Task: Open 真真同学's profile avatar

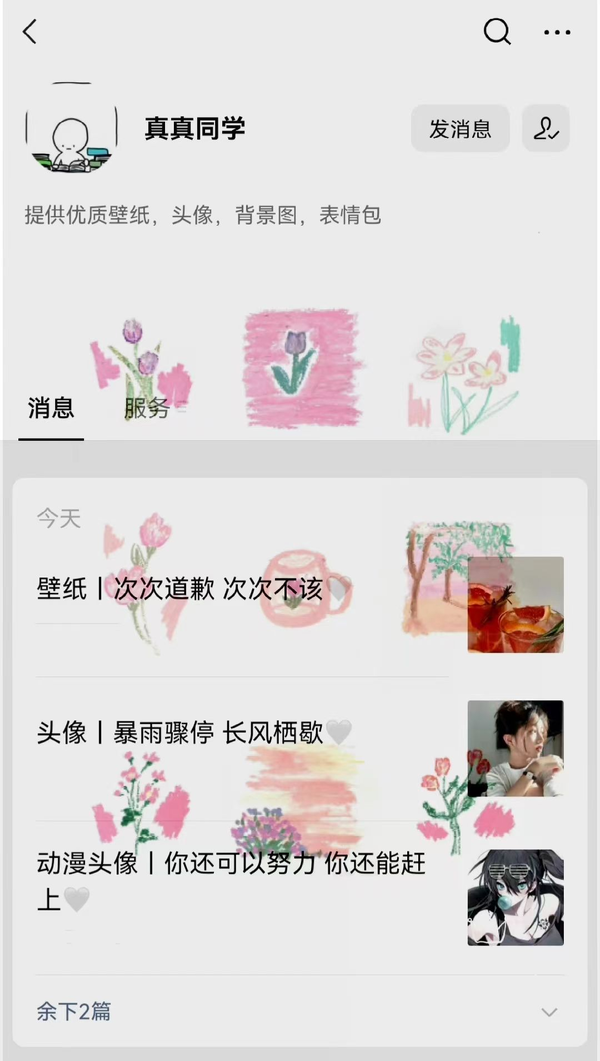Action: pyautogui.click(x=71, y=128)
